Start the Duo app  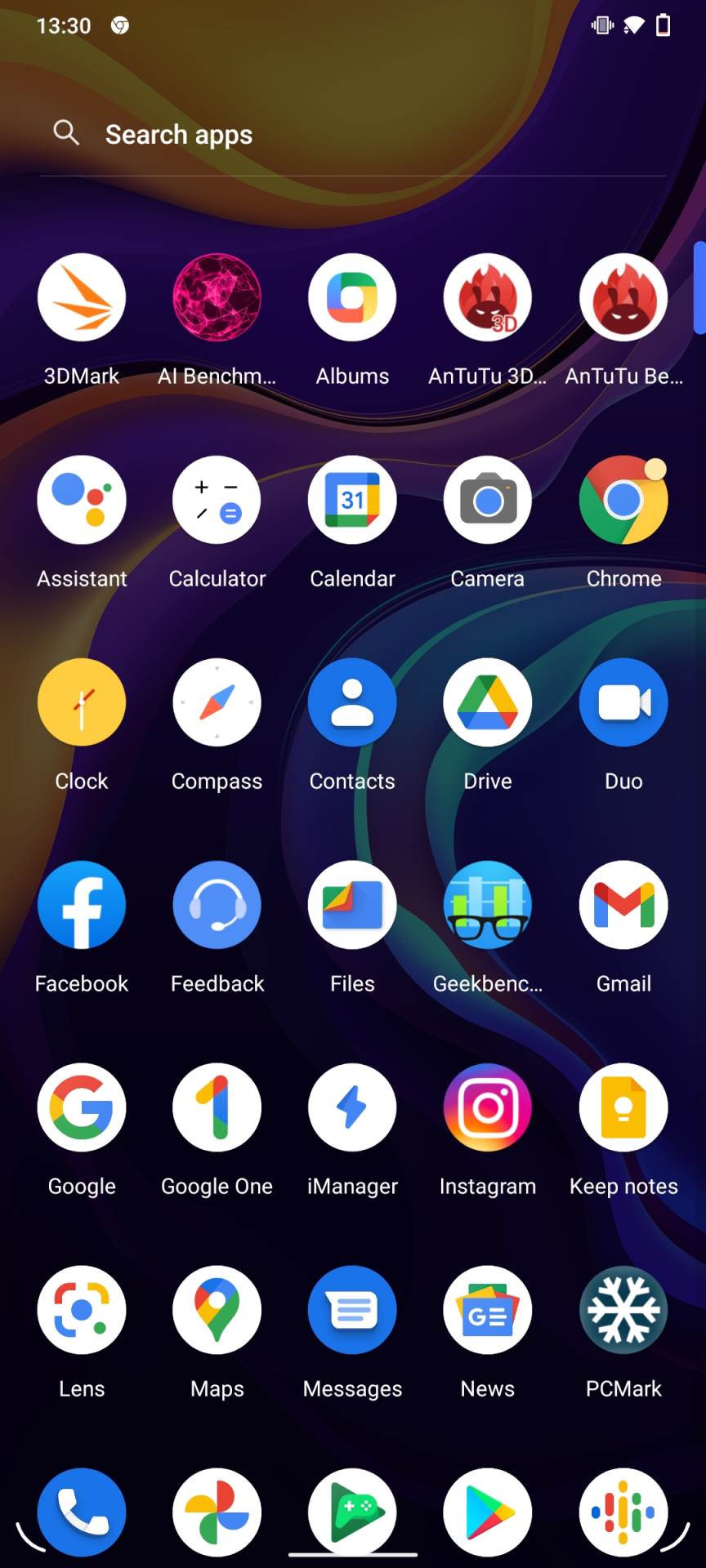pos(623,702)
